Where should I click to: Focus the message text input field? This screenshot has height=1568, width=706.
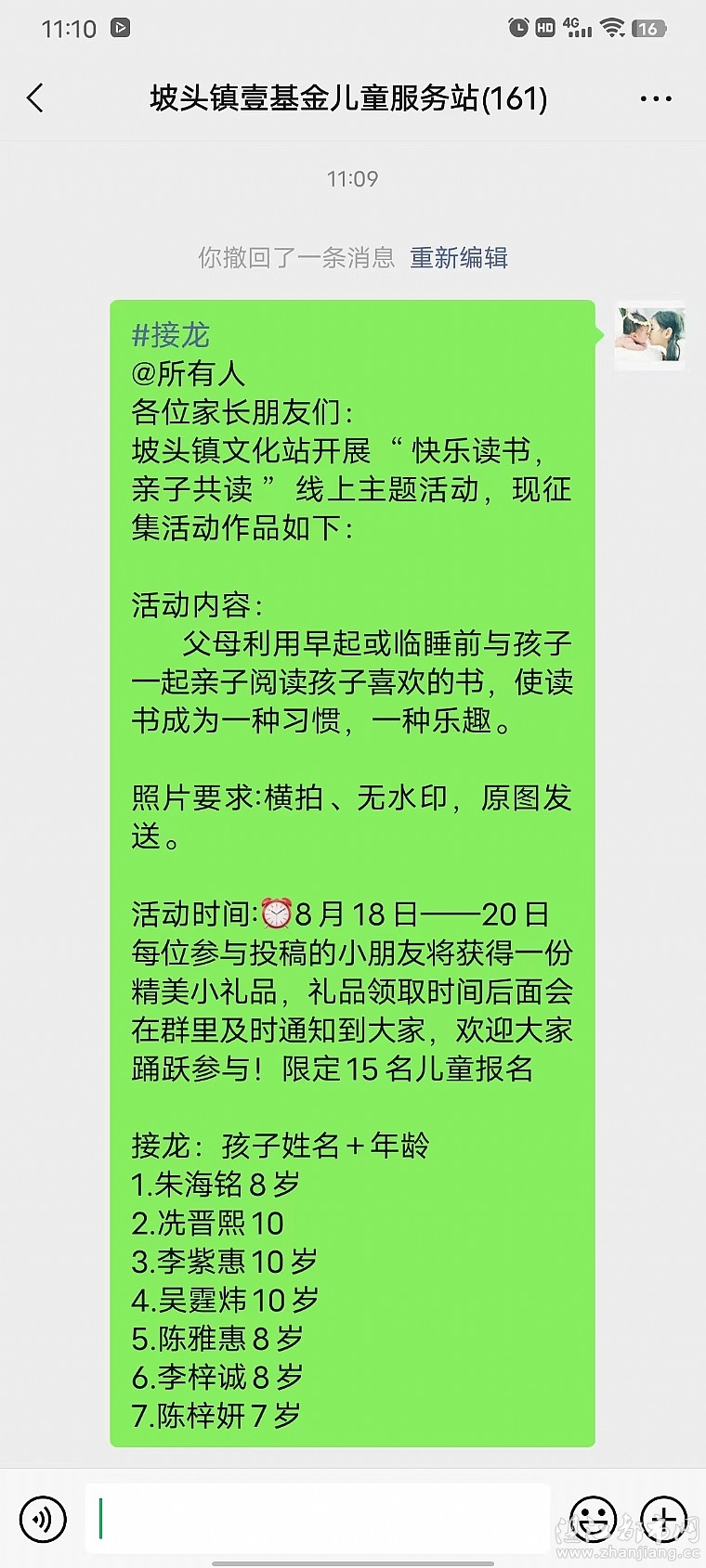316,1520
